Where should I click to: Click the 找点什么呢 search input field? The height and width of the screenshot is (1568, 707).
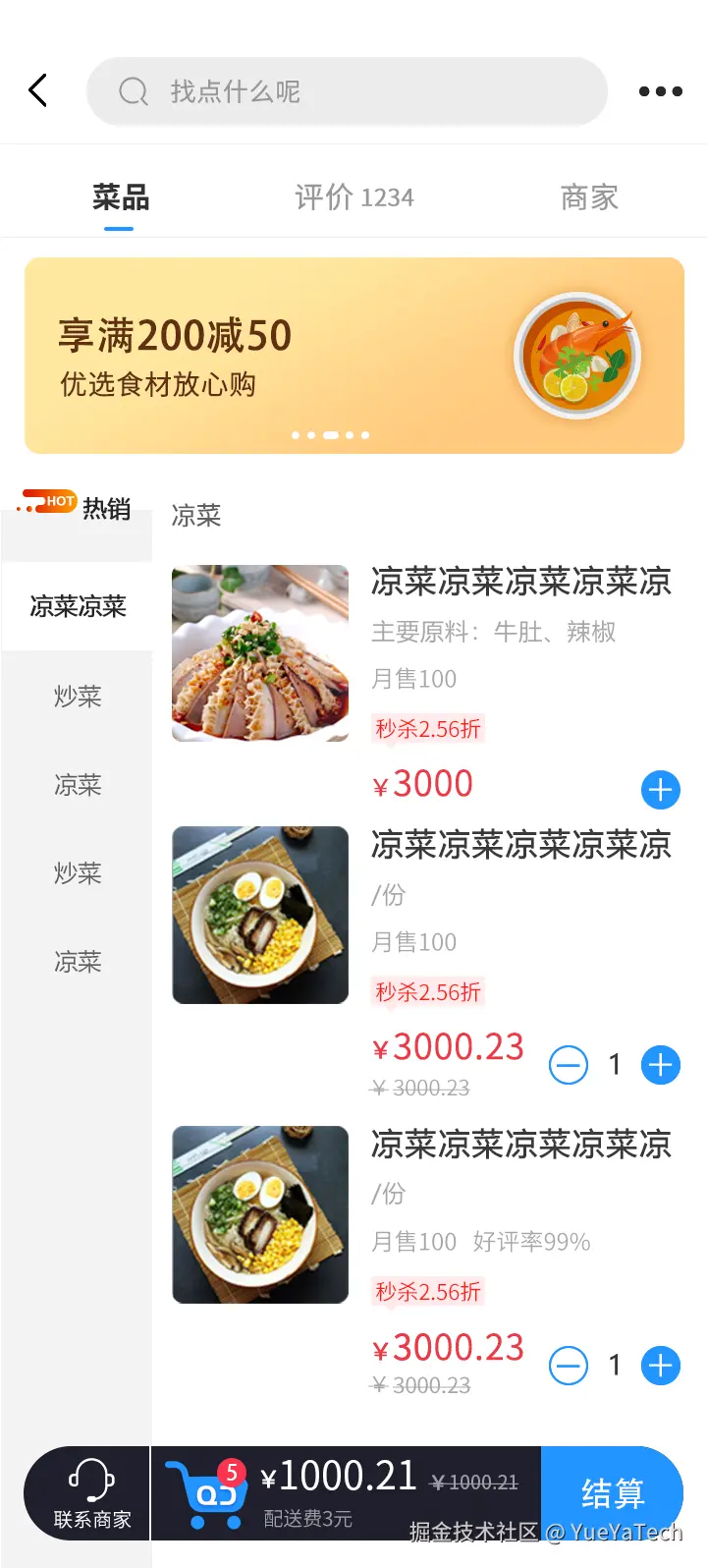tap(295, 91)
